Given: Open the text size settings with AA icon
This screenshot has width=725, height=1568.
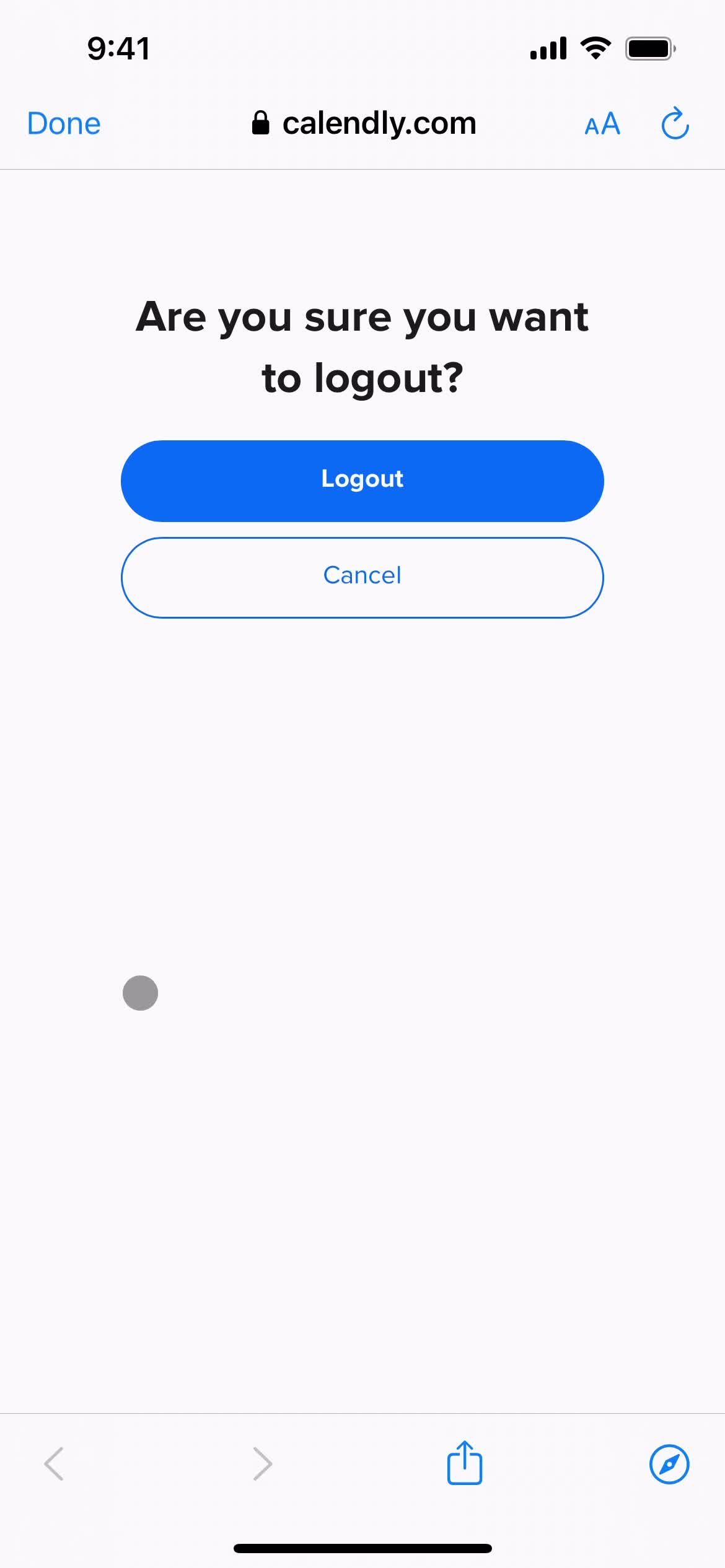Looking at the screenshot, I should point(602,124).
